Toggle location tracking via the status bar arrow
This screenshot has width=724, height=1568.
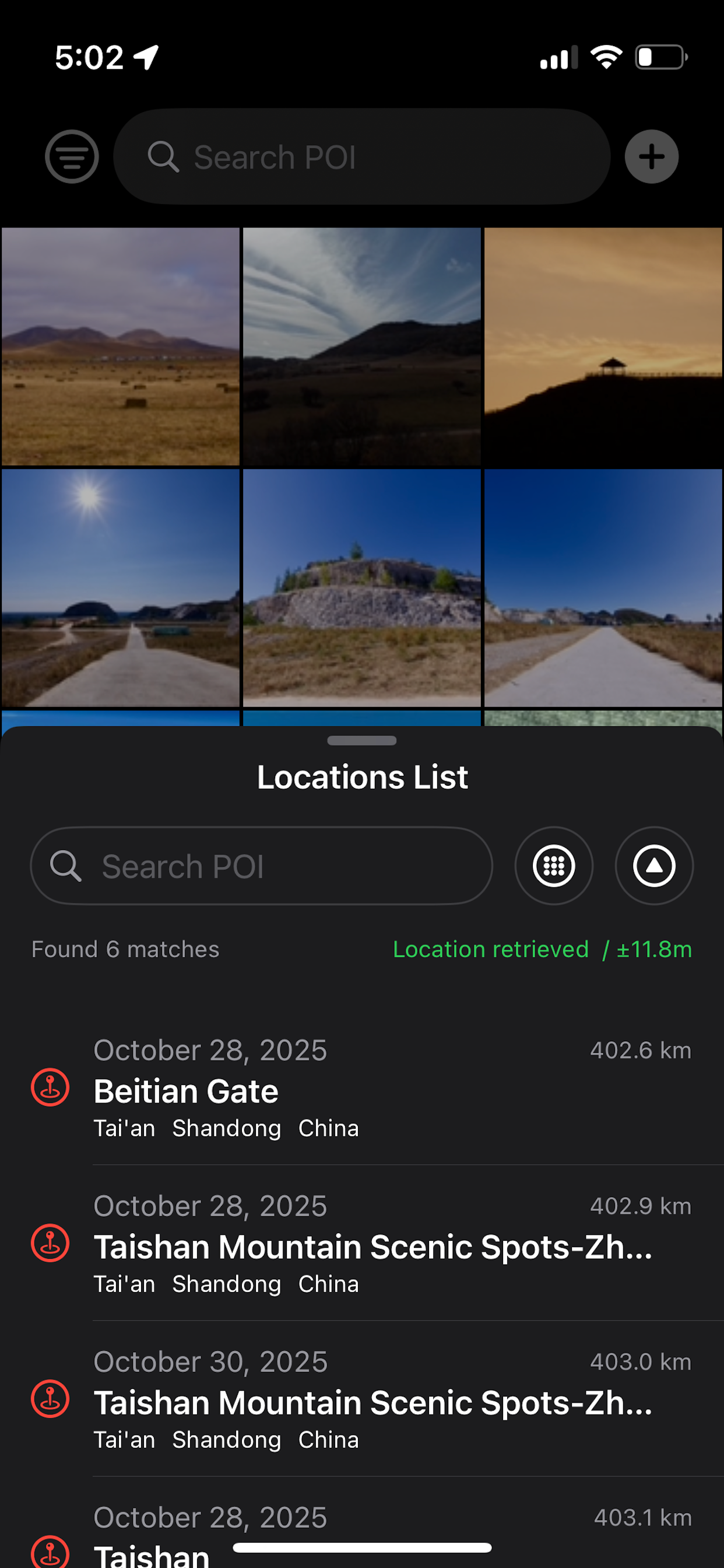point(144,57)
